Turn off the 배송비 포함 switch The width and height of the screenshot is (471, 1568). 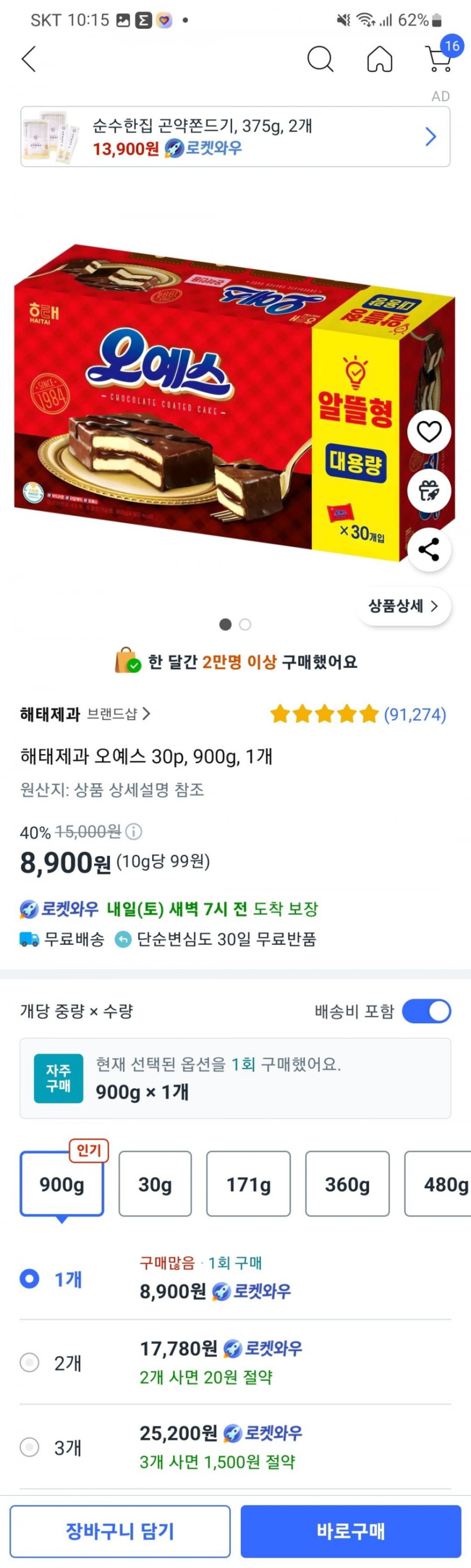coord(426,1011)
